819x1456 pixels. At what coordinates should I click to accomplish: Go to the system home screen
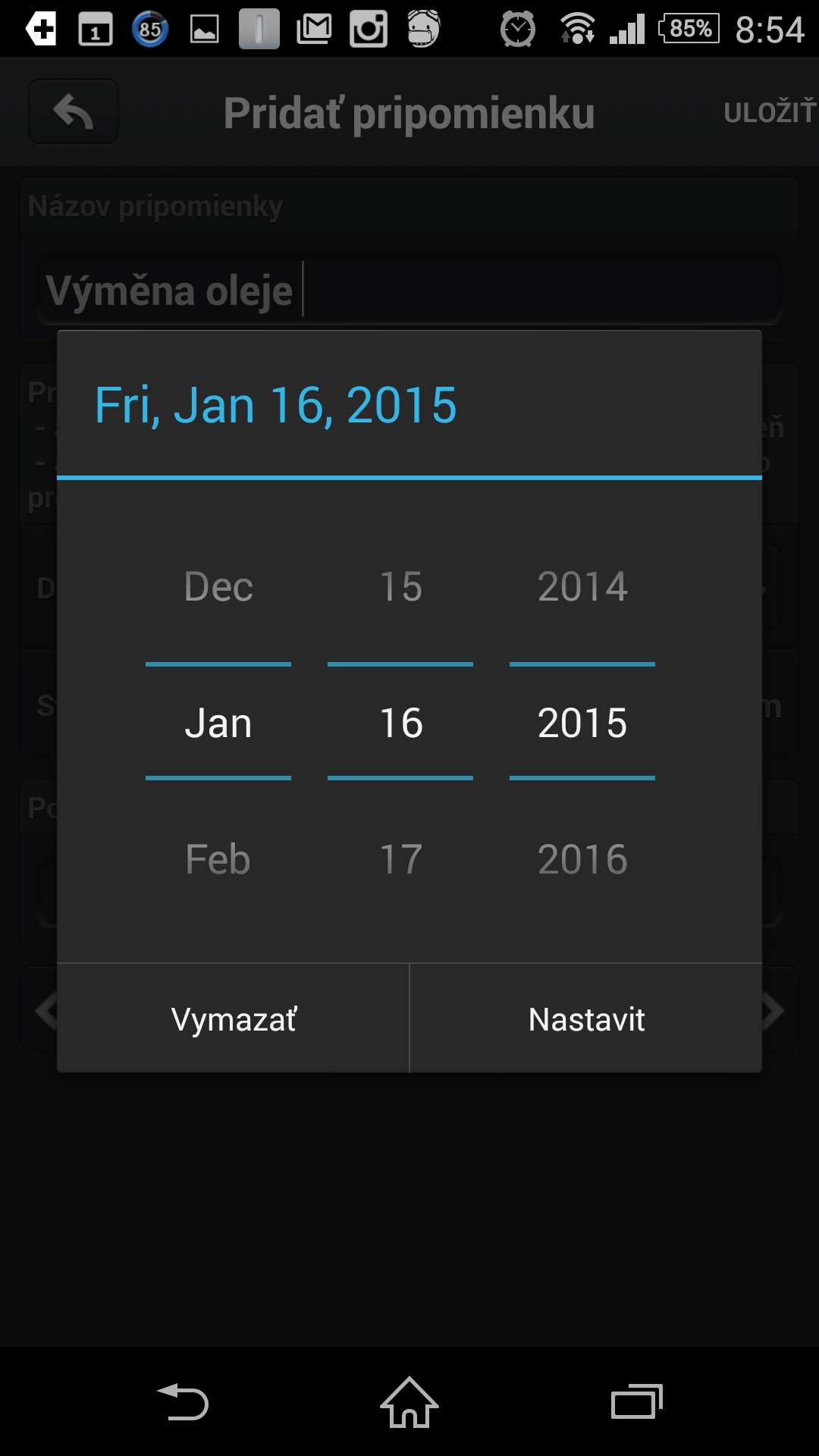coord(409,1402)
